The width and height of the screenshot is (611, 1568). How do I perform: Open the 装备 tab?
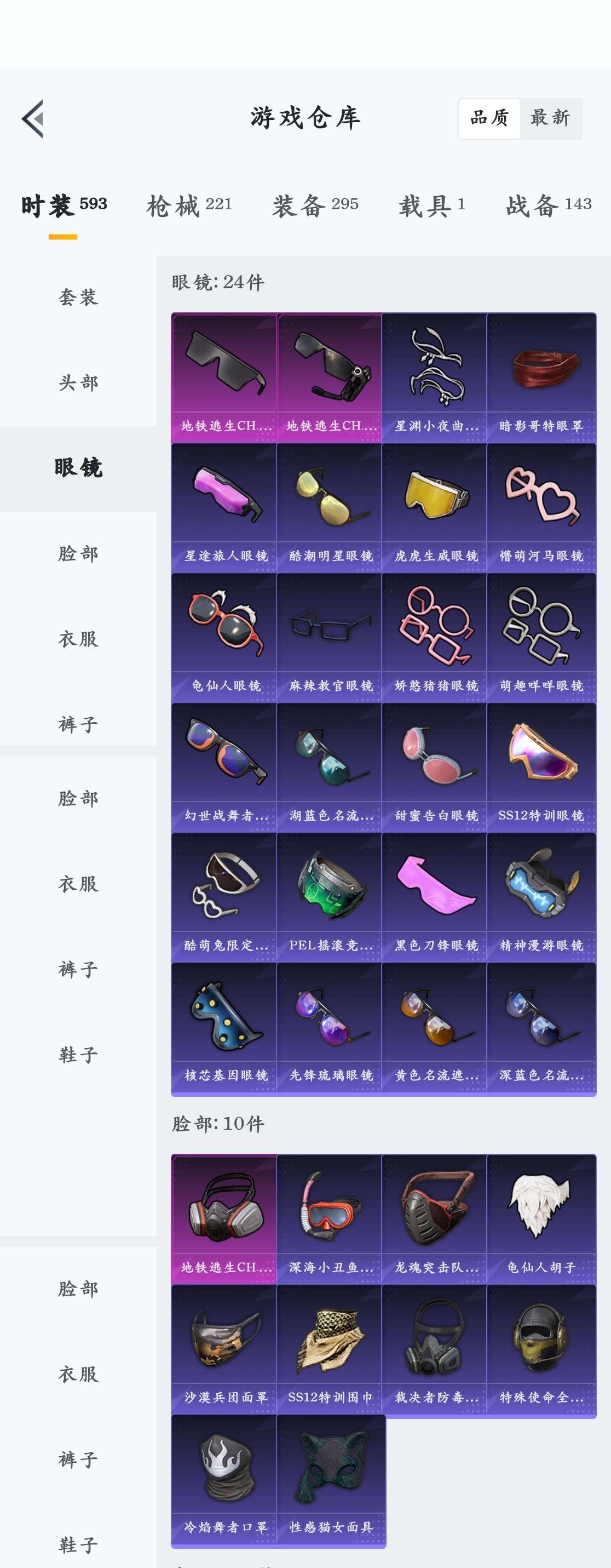(315, 206)
